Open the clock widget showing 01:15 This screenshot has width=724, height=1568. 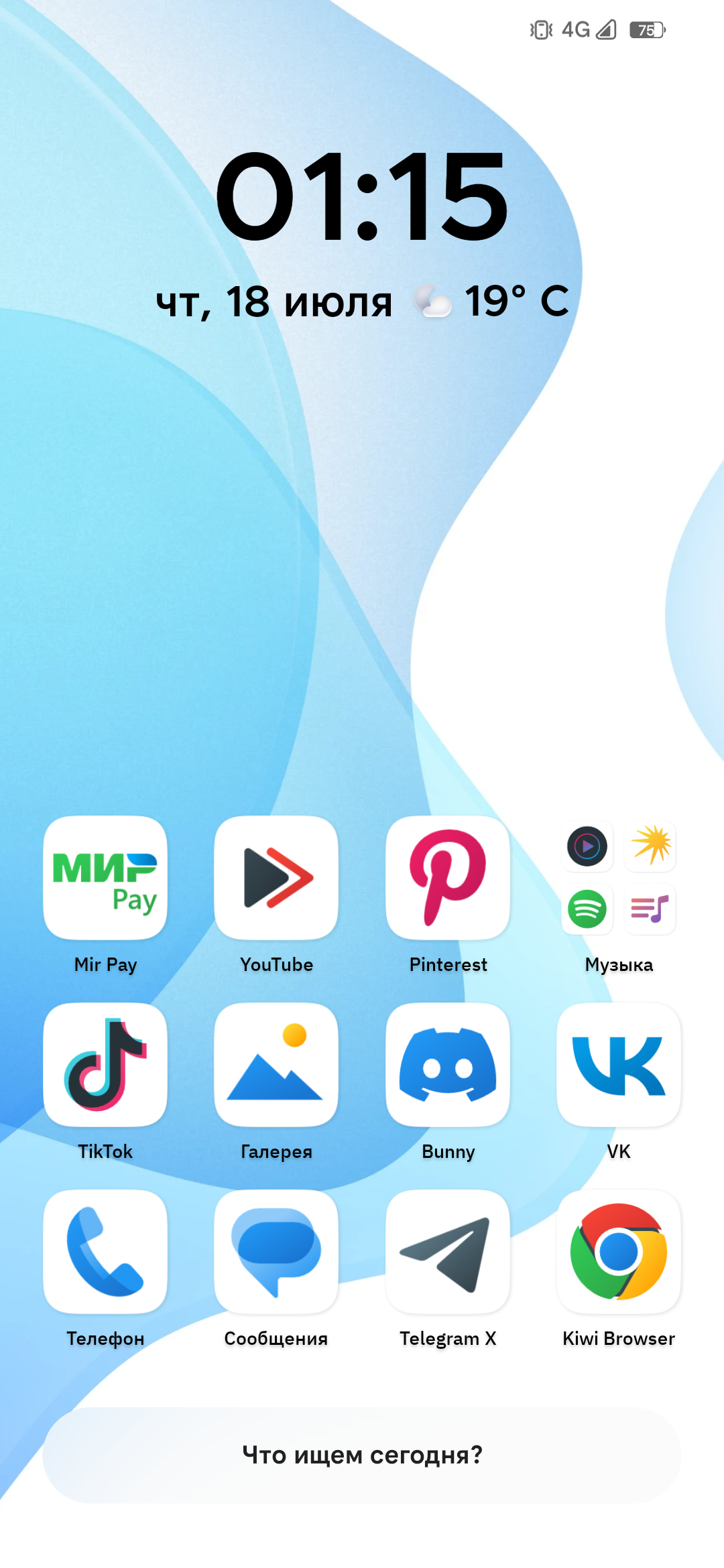(x=362, y=196)
